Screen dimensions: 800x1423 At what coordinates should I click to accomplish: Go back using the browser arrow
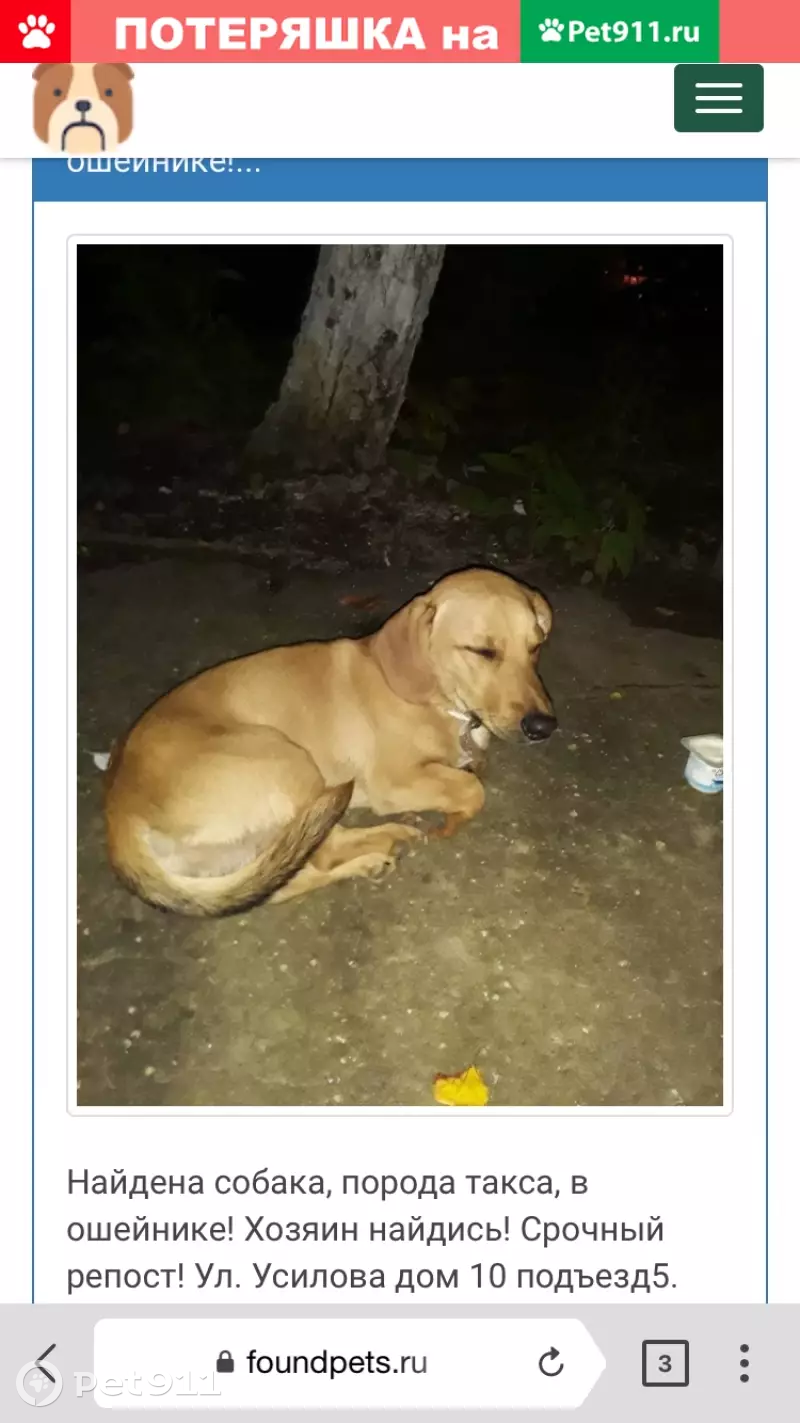pos(46,1362)
